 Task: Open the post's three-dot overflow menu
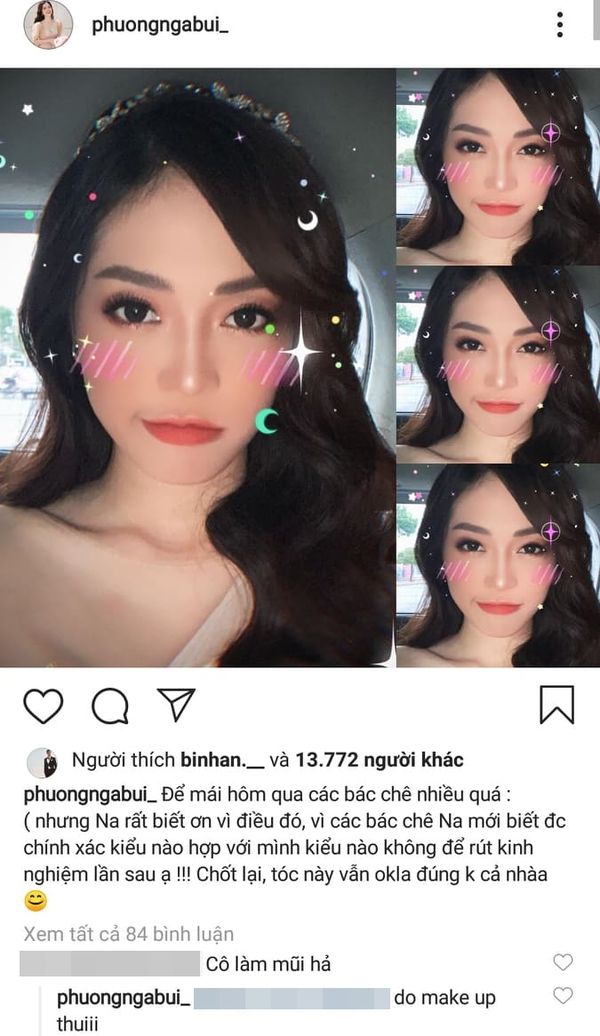561,24
